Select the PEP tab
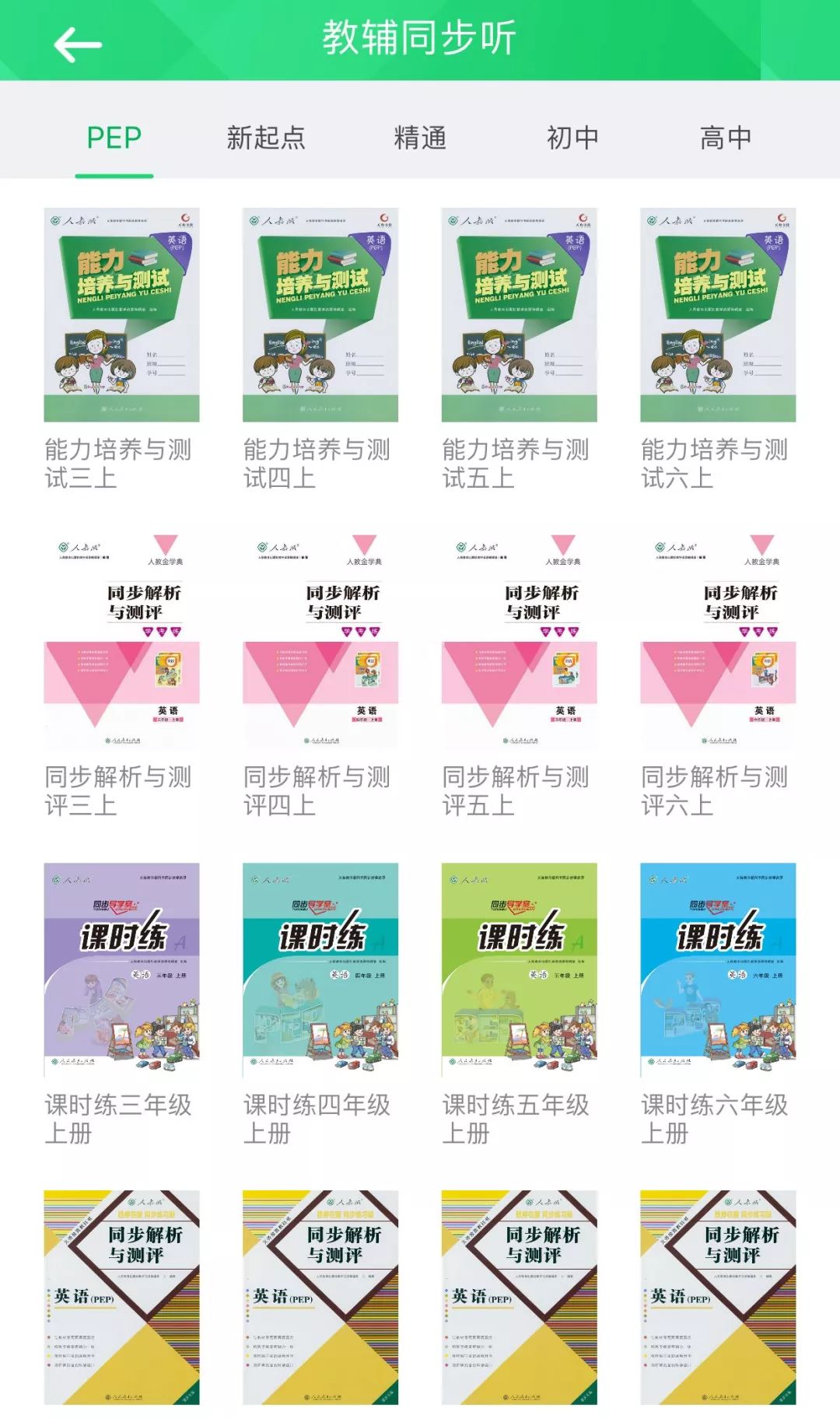 point(114,138)
